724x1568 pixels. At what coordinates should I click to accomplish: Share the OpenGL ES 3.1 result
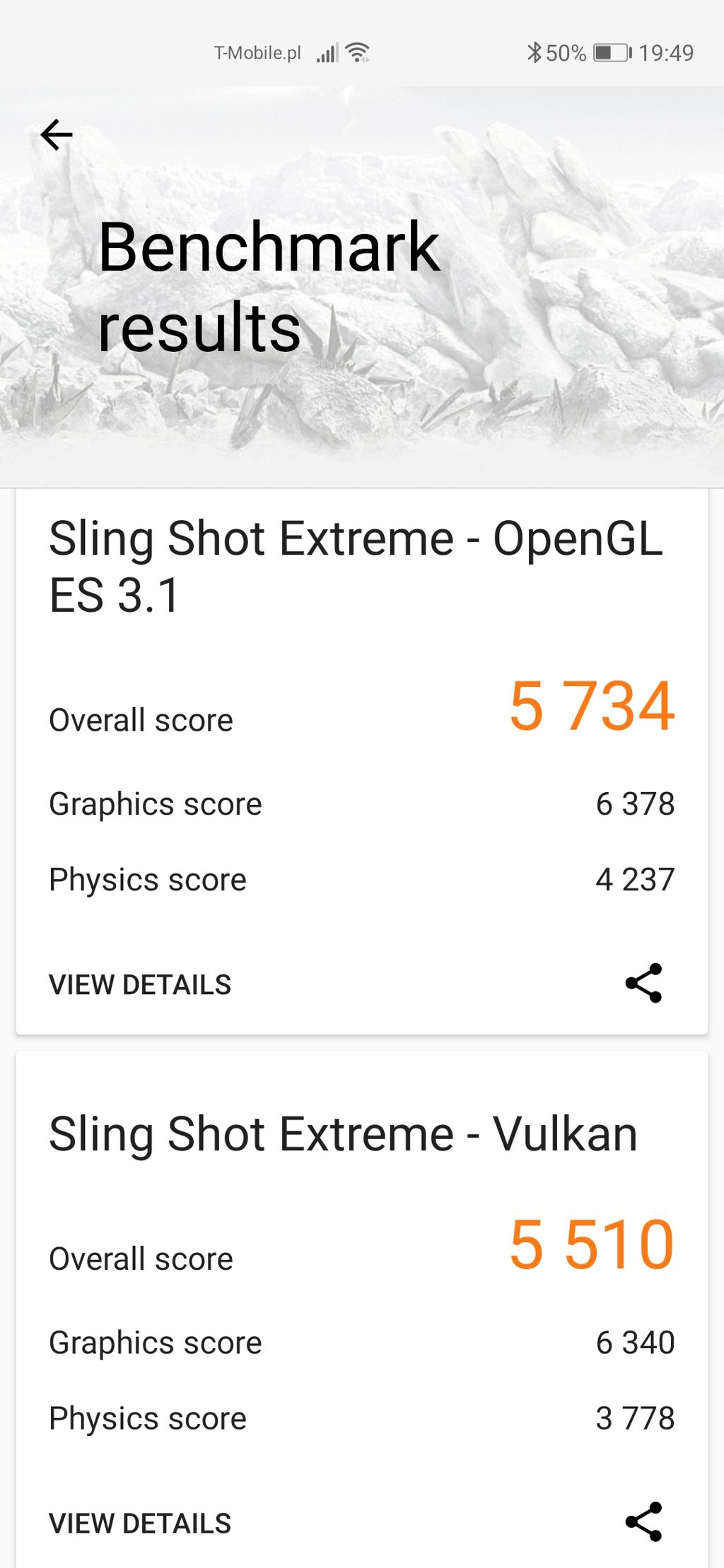(643, 983)
